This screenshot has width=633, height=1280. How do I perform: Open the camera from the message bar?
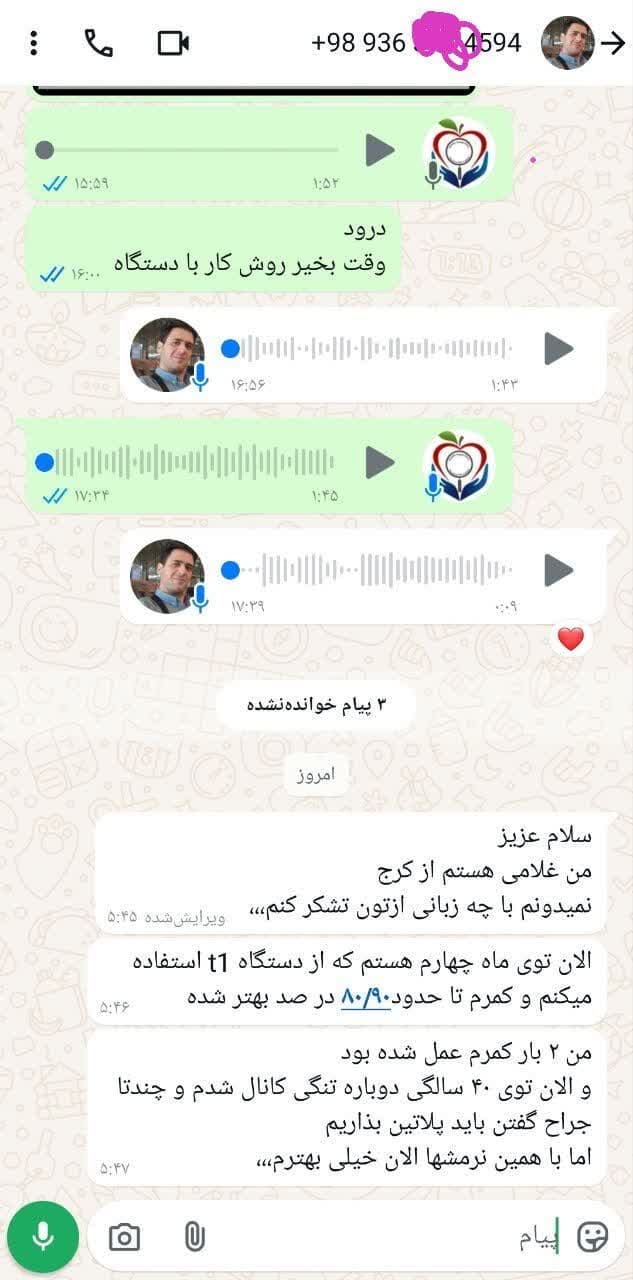click(x=124, y=1238)
